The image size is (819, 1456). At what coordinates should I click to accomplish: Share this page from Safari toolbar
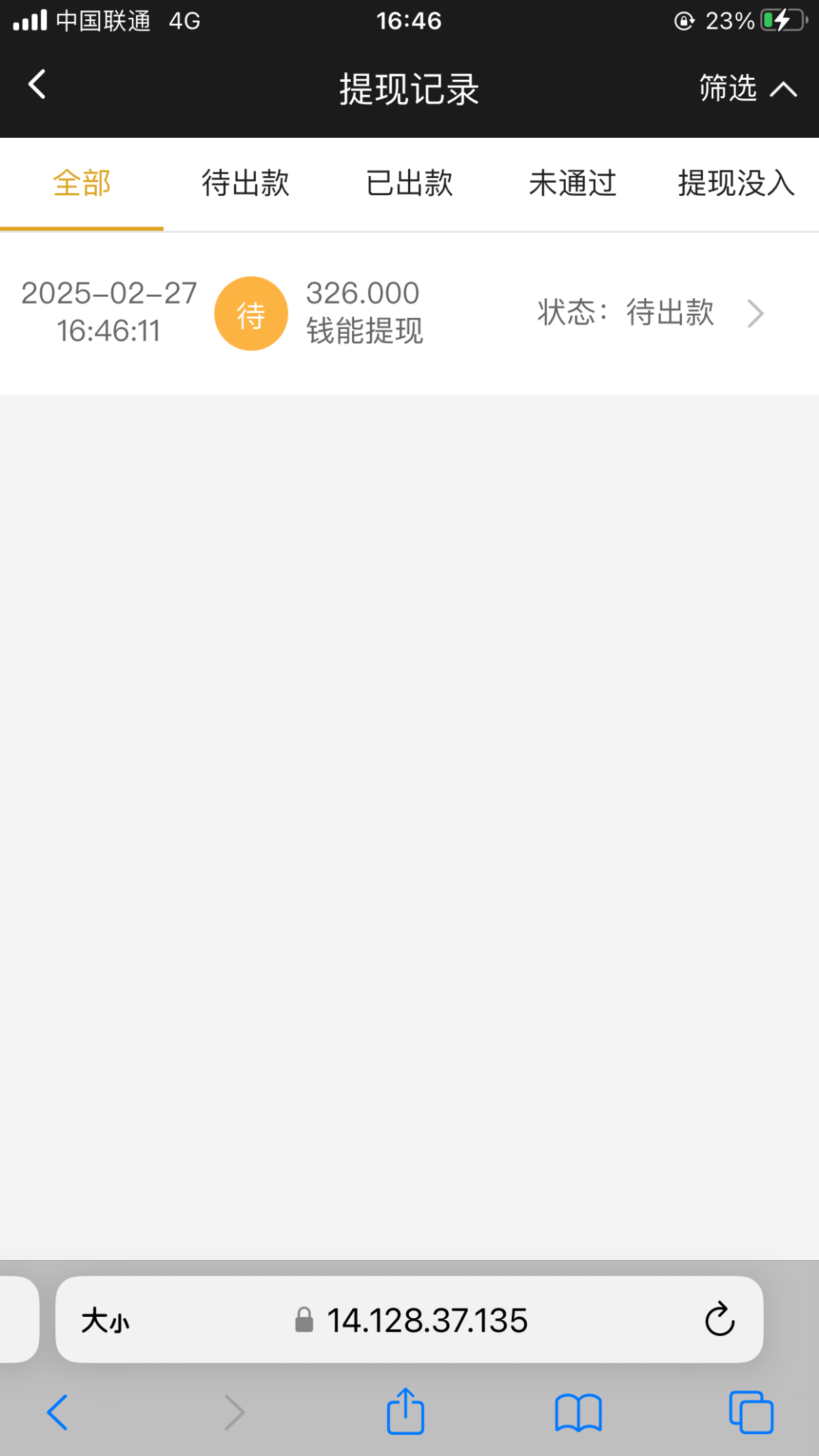[x=405, y=1411]
